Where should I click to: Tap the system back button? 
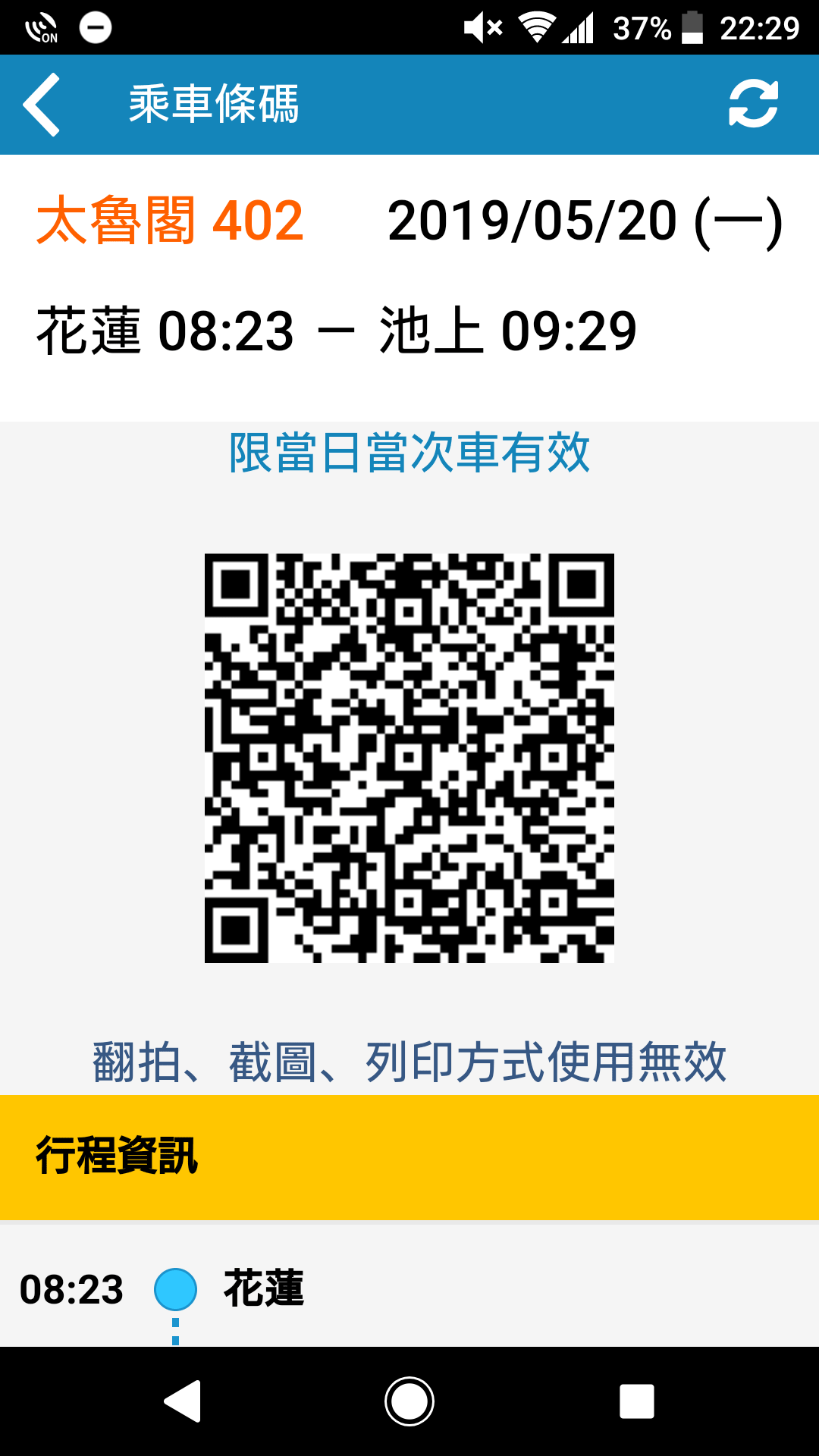(x=182, y=1401)
